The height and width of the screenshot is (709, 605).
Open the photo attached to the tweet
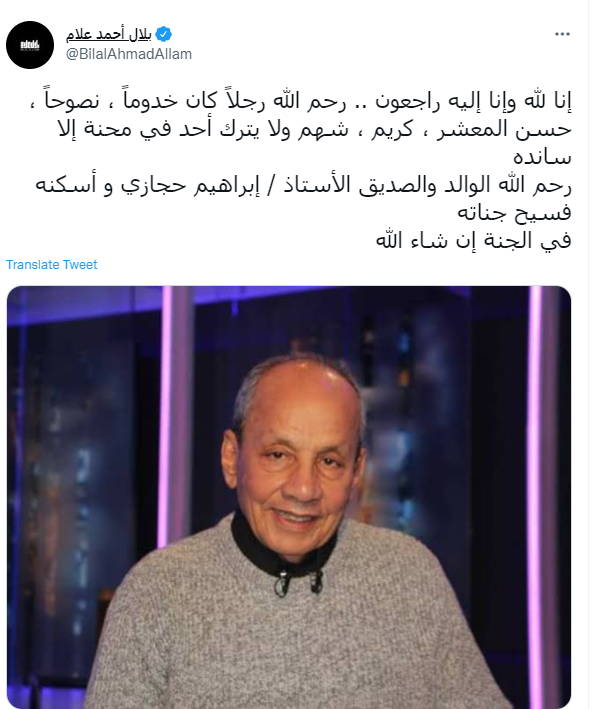point(289,496)
